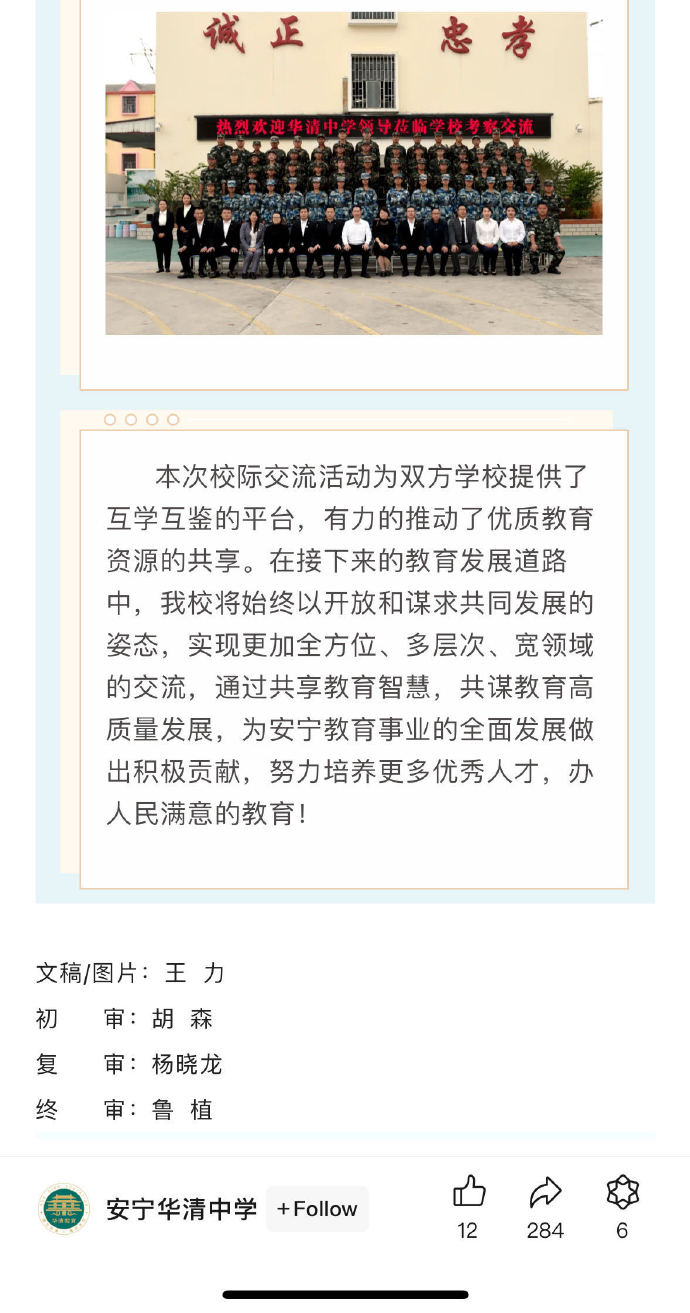The height and width of the screenshot is (1313, 690).
Task: Share this article
Action: coord(545,1192)
